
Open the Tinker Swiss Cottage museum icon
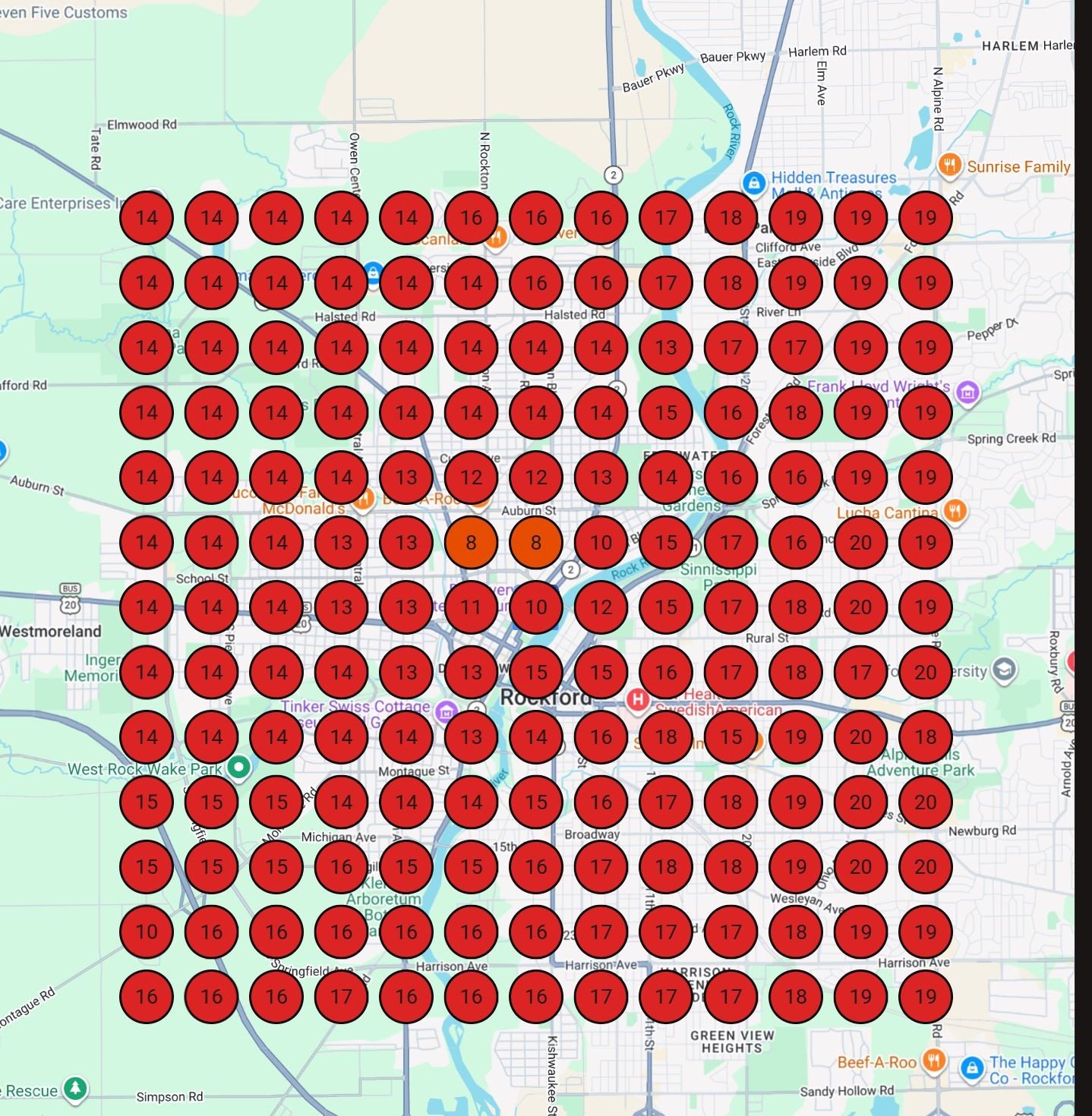point(445,712)
